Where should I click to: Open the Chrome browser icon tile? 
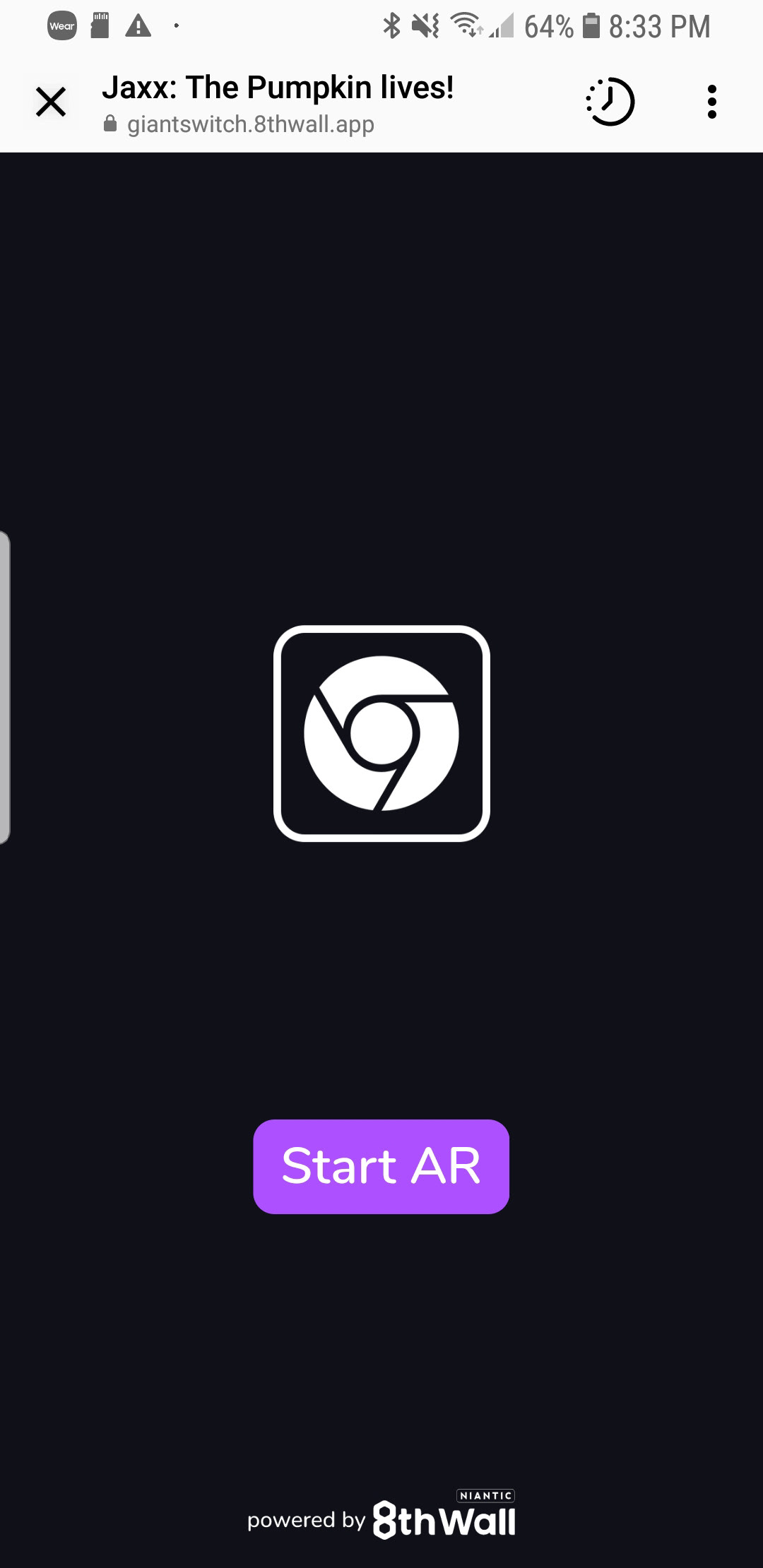tap(381, 733)
